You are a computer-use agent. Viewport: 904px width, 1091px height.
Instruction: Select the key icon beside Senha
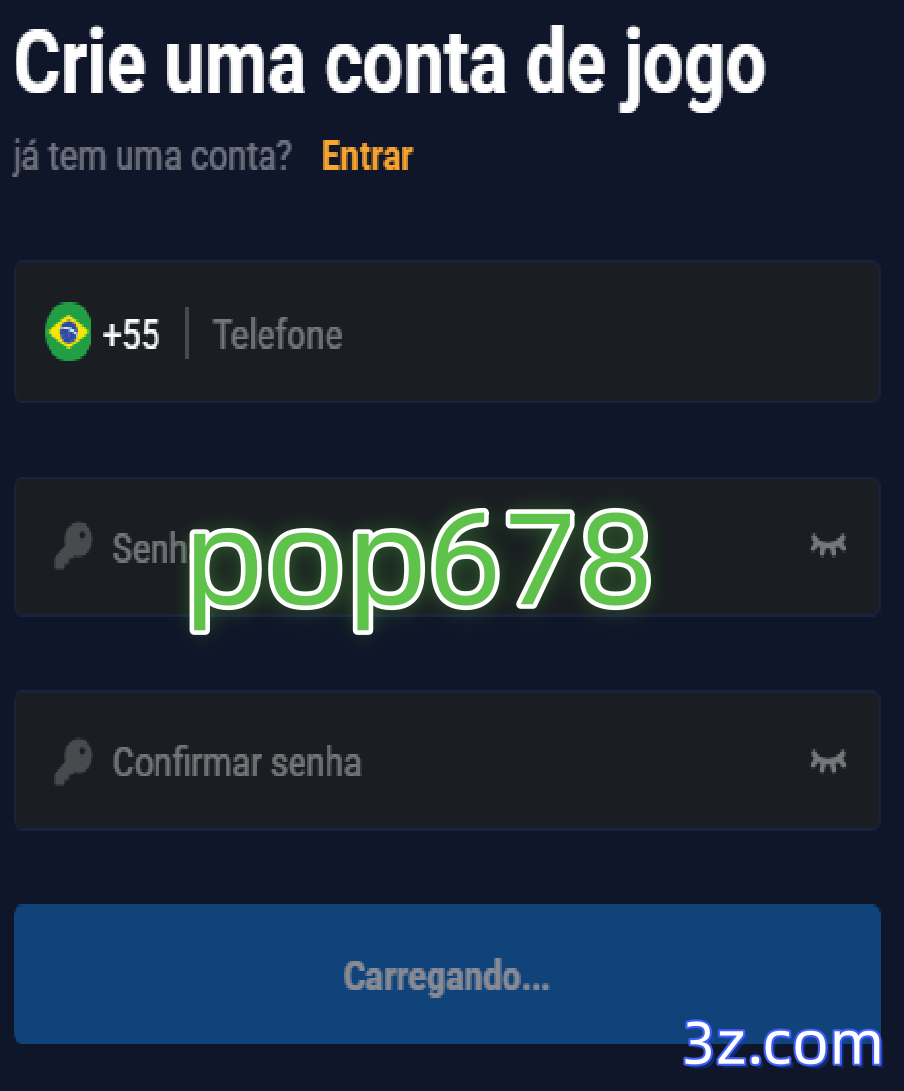(72, 547)
